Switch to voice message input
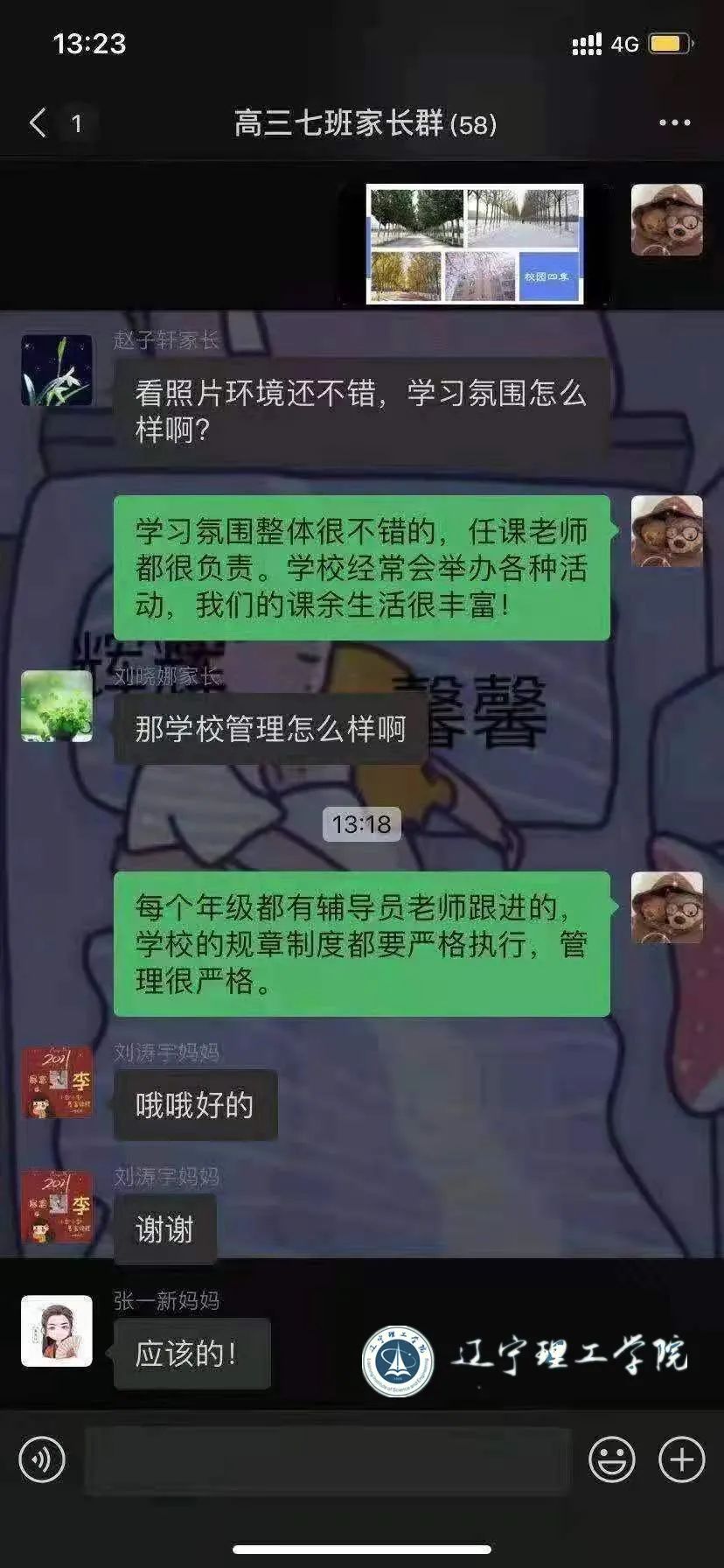 pos(42,1459)
